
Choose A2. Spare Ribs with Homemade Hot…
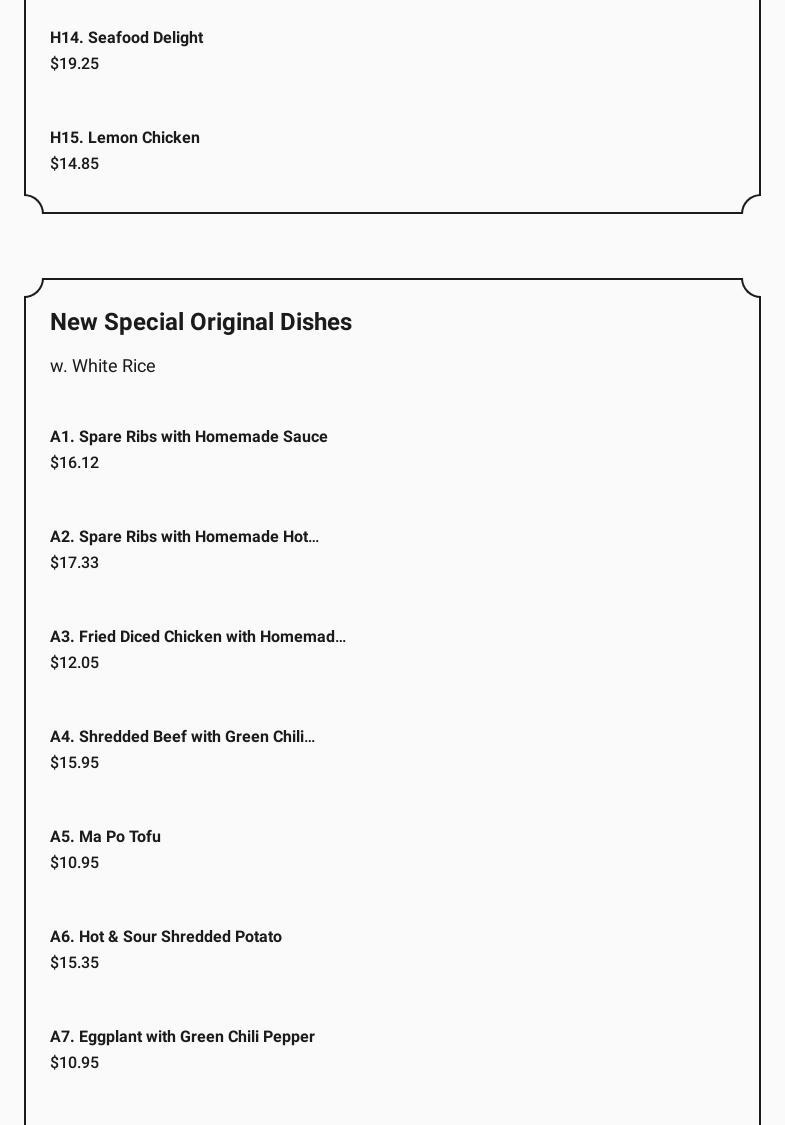[185, 537]
